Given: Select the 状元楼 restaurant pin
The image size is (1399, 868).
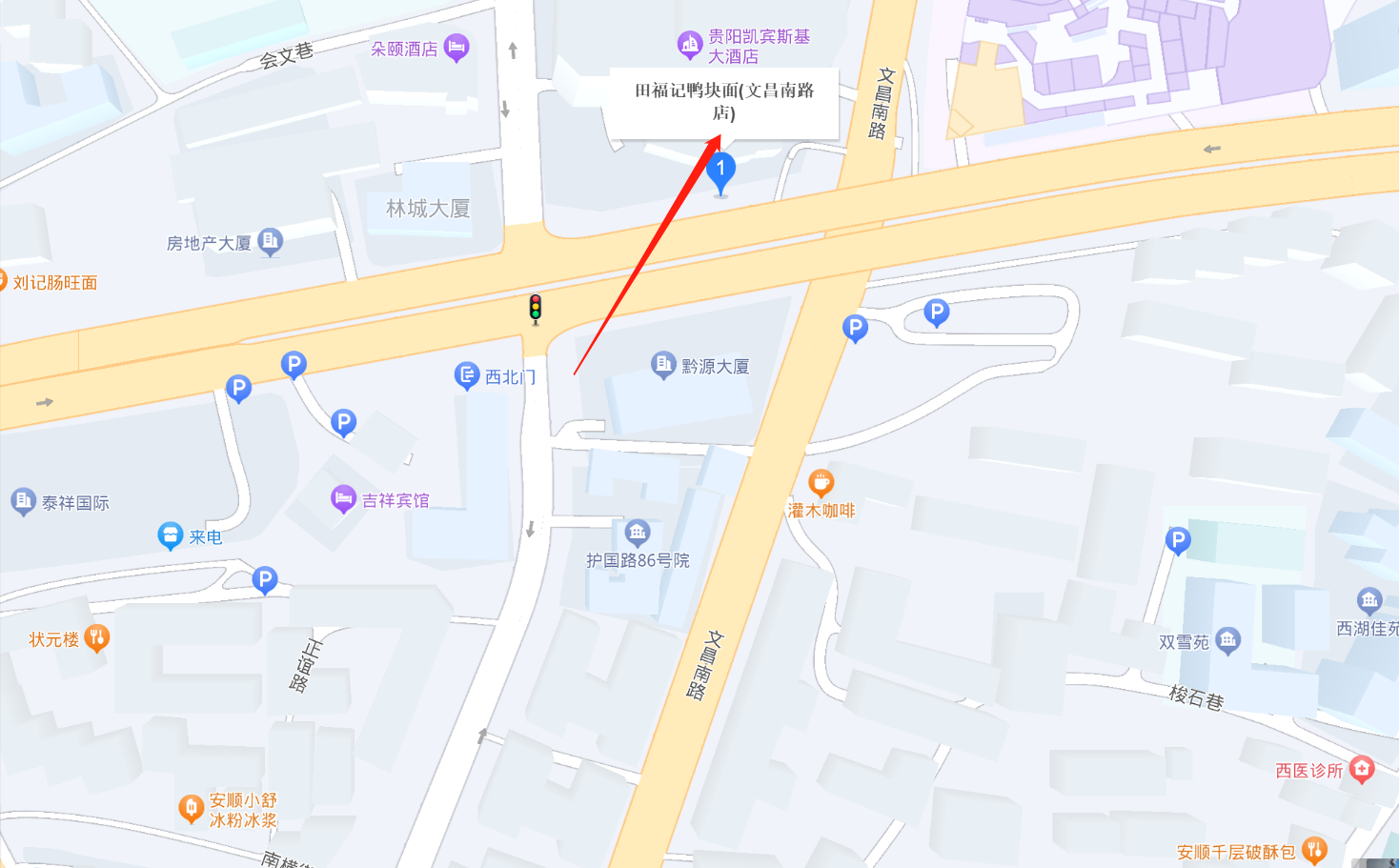Looking at the screenshot, I should pos(96,637).
